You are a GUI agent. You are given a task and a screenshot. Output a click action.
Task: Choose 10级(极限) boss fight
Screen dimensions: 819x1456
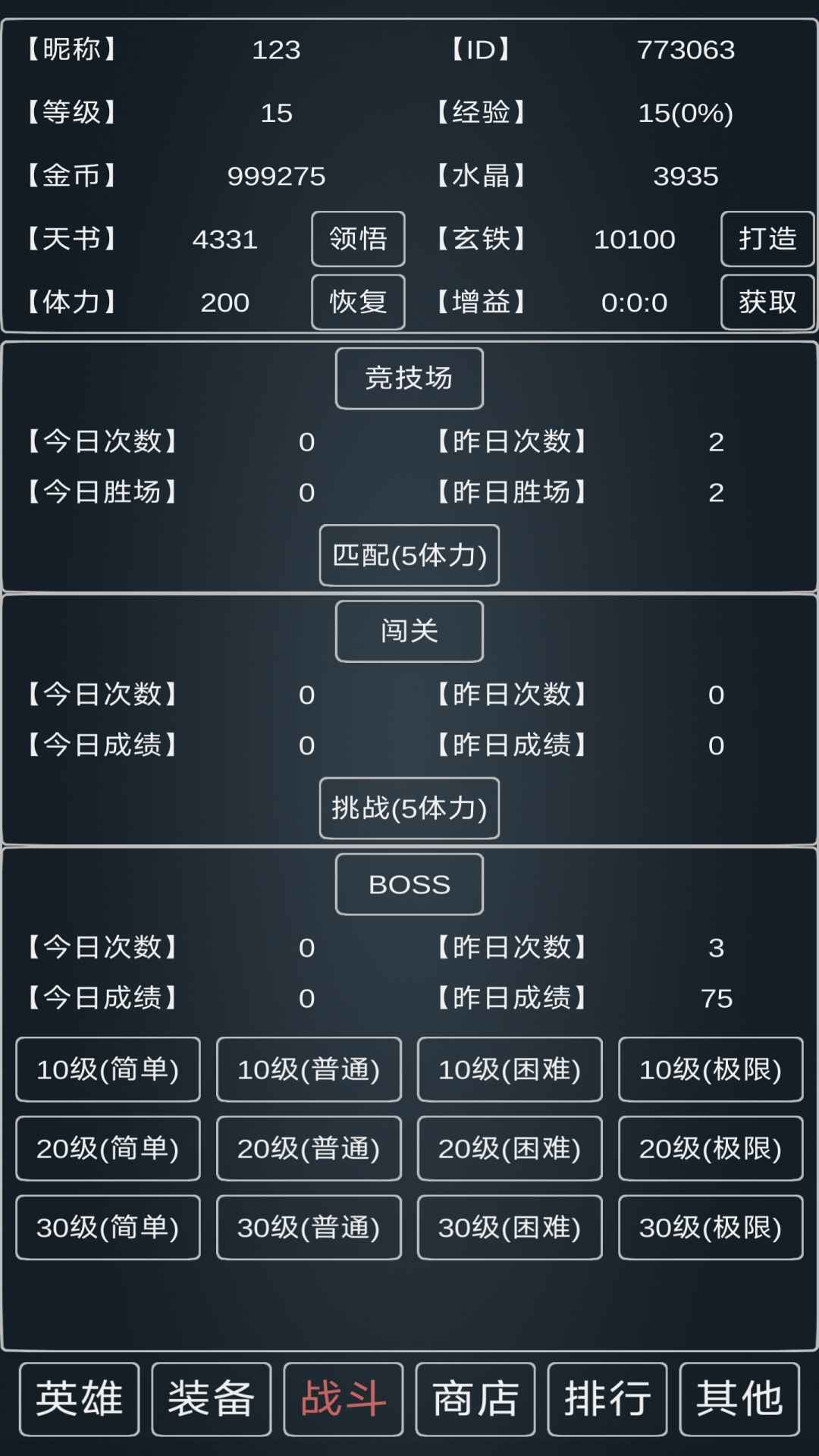pos(711,1069)
